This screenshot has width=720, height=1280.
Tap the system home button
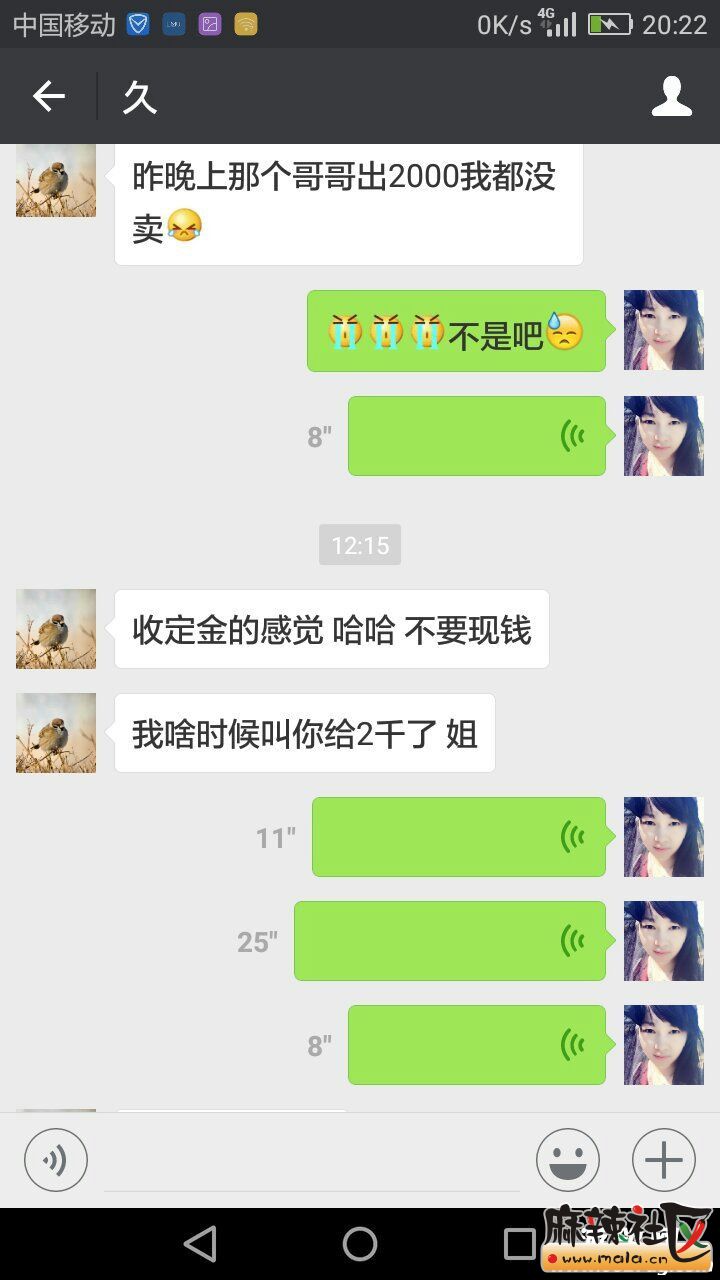[360, 1244]
